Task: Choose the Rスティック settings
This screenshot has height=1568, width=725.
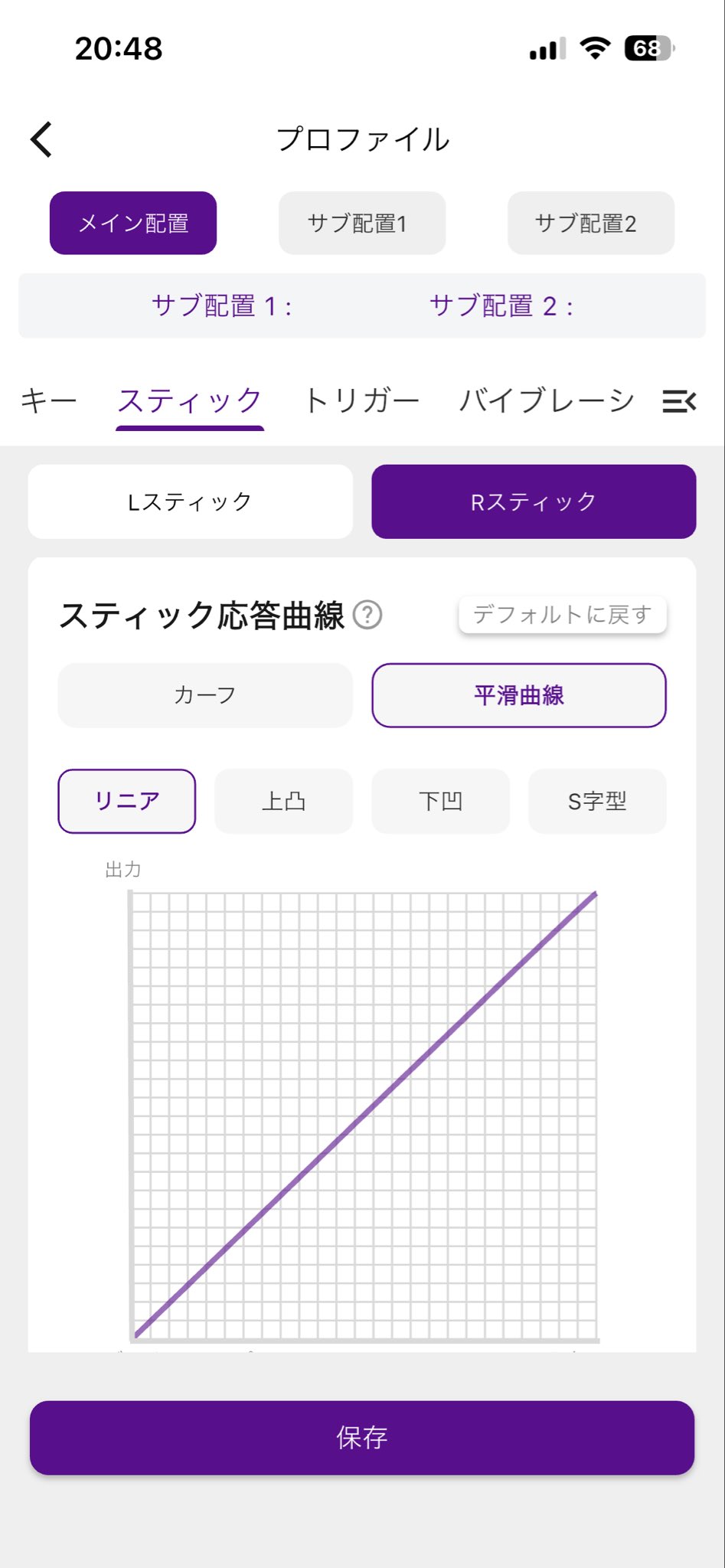Action: click(534, 501)
